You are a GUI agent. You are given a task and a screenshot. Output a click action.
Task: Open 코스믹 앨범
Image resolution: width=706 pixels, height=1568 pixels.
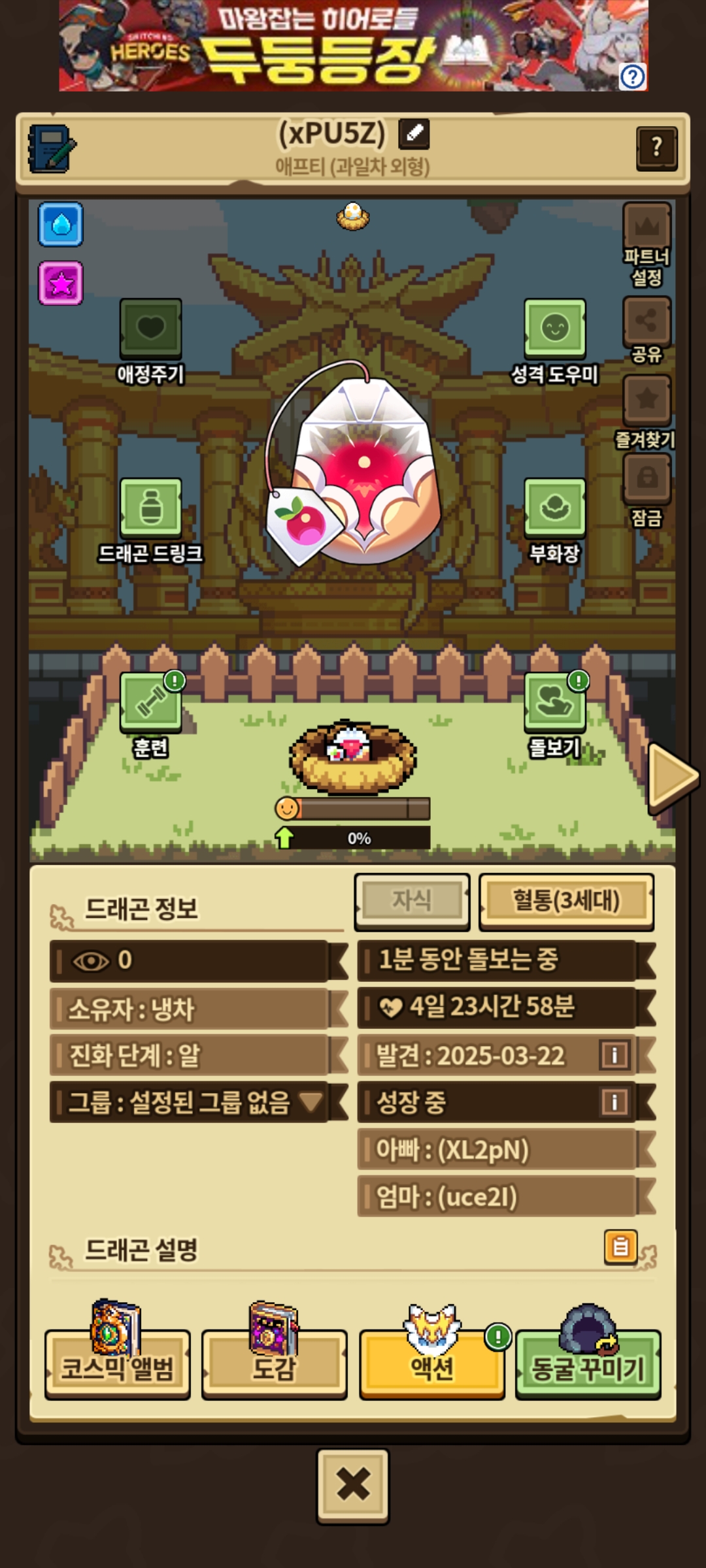pyautogui.click(x=118, y=1365)
